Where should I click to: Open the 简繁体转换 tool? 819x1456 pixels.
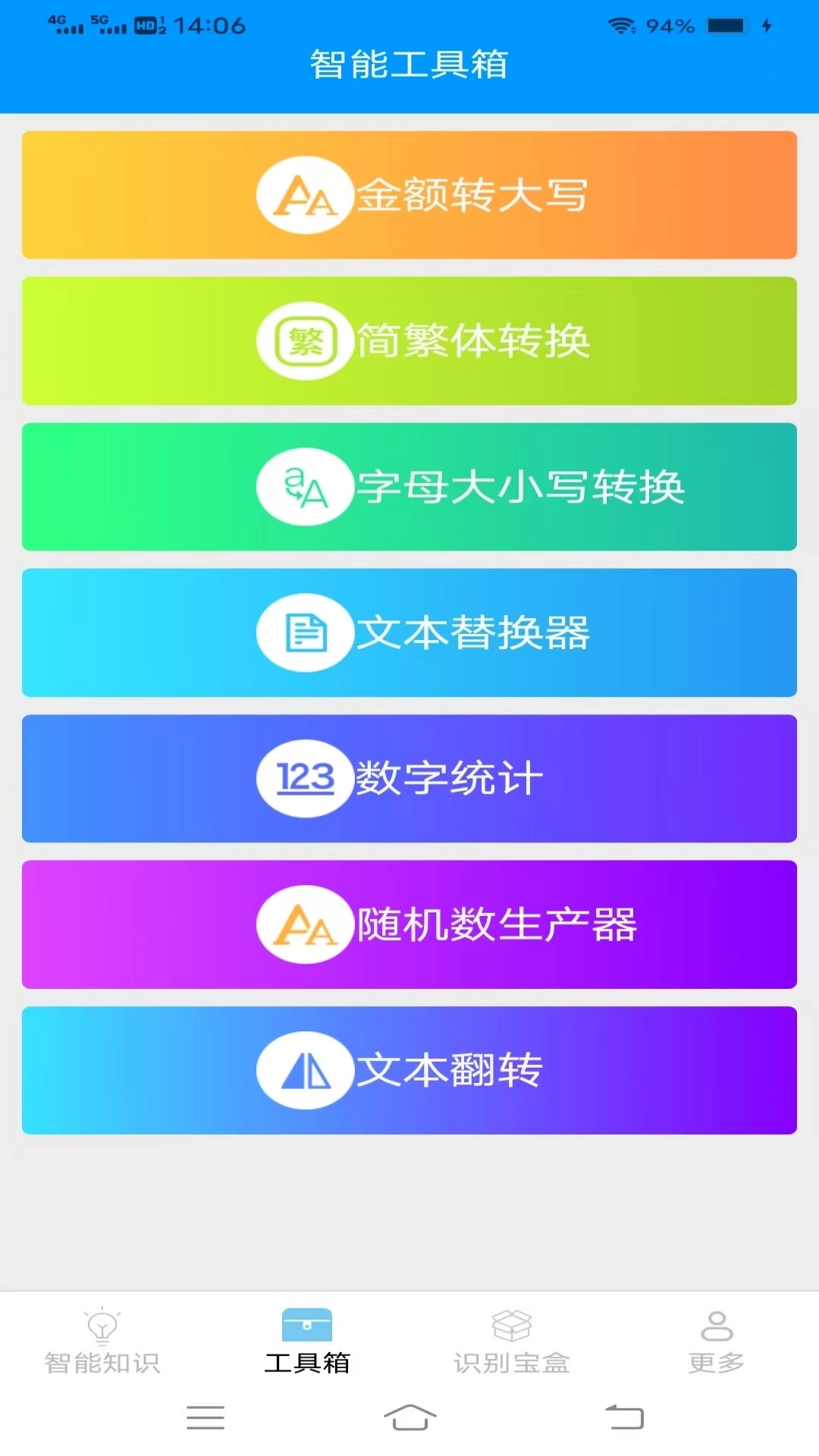tap(409, 340)
